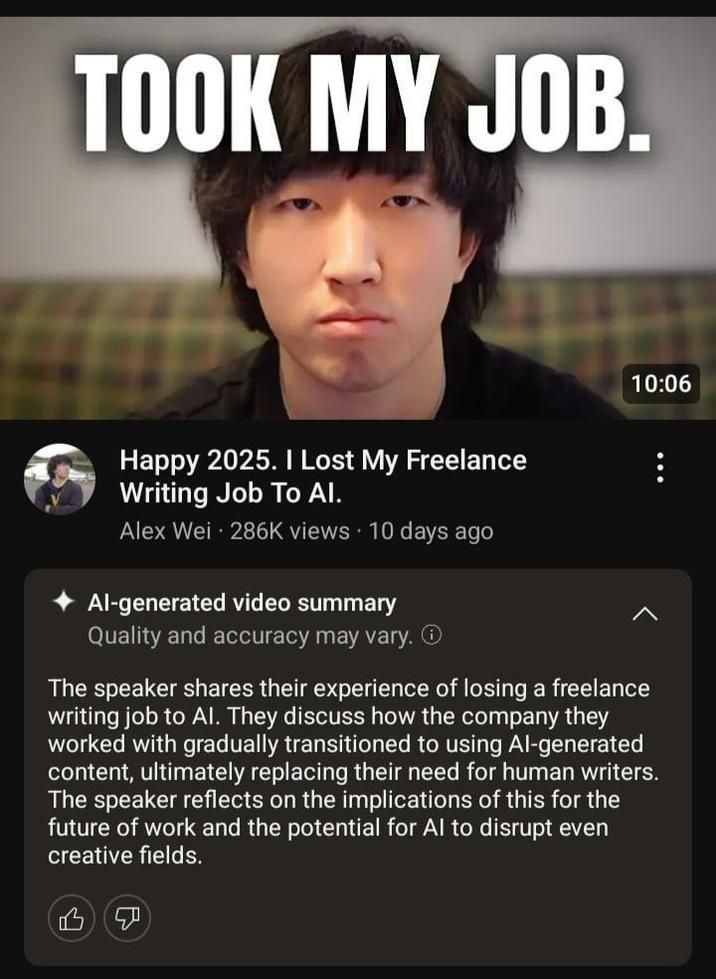Open Alex Wei's channel avatar

tap(60, 480)
